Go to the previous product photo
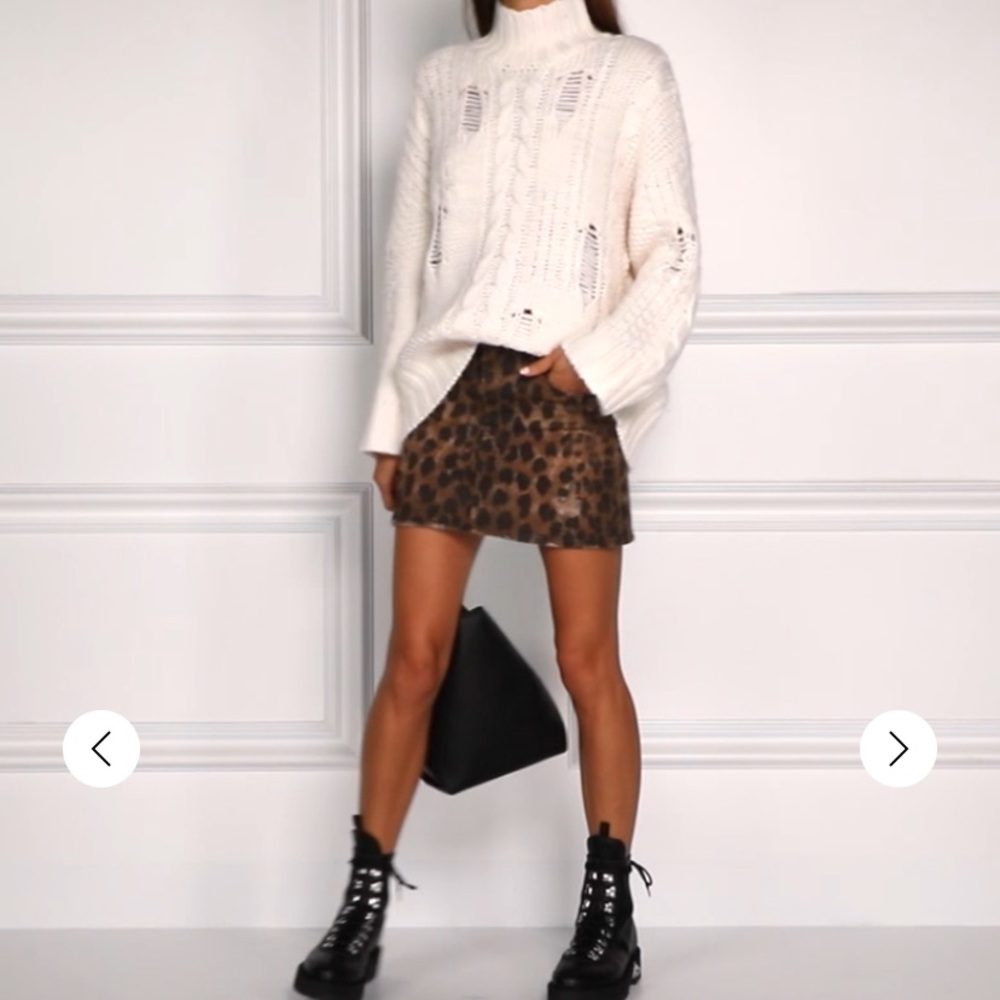Screen dimensions: 1000x1000 (x=101, y=748)
